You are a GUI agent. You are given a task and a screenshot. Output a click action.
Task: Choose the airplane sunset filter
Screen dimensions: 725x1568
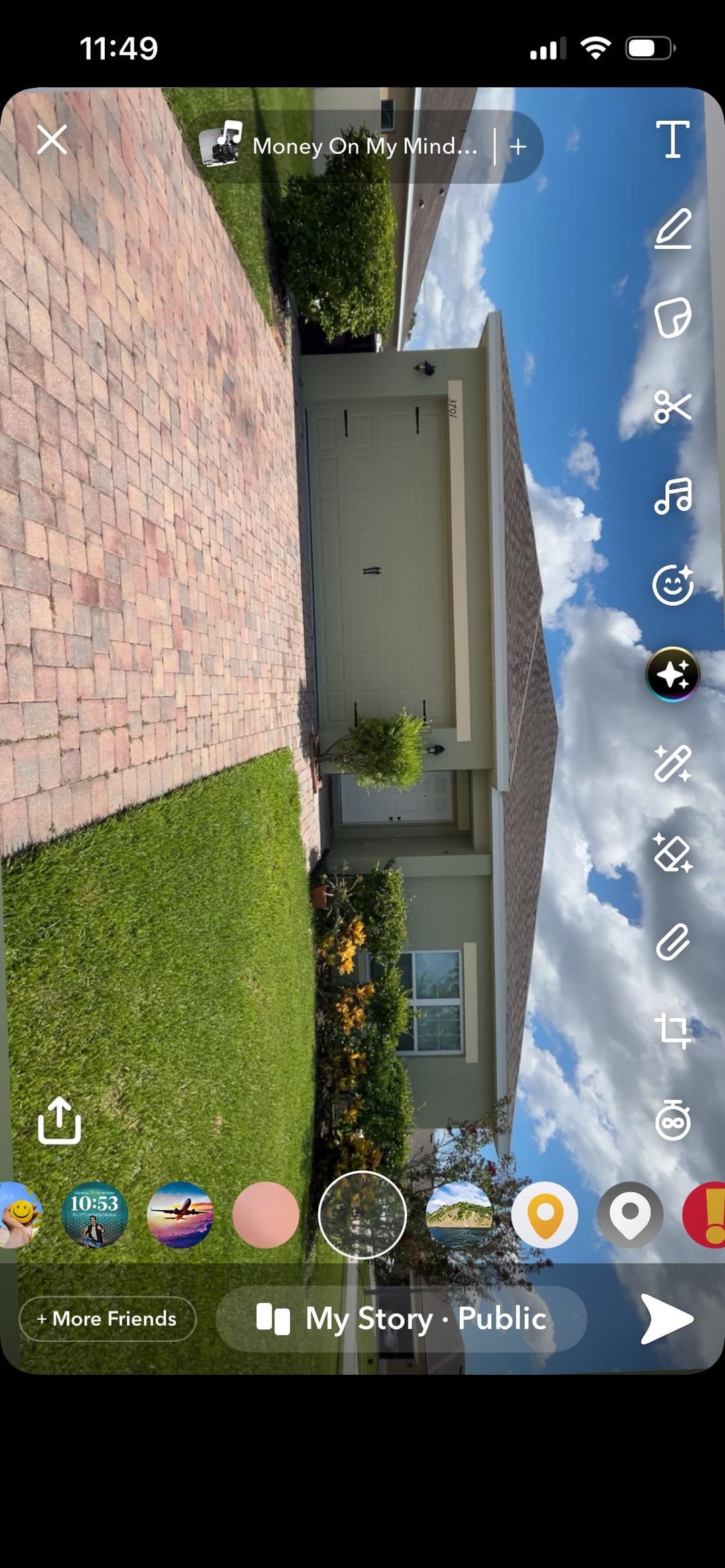[180, 1214]
